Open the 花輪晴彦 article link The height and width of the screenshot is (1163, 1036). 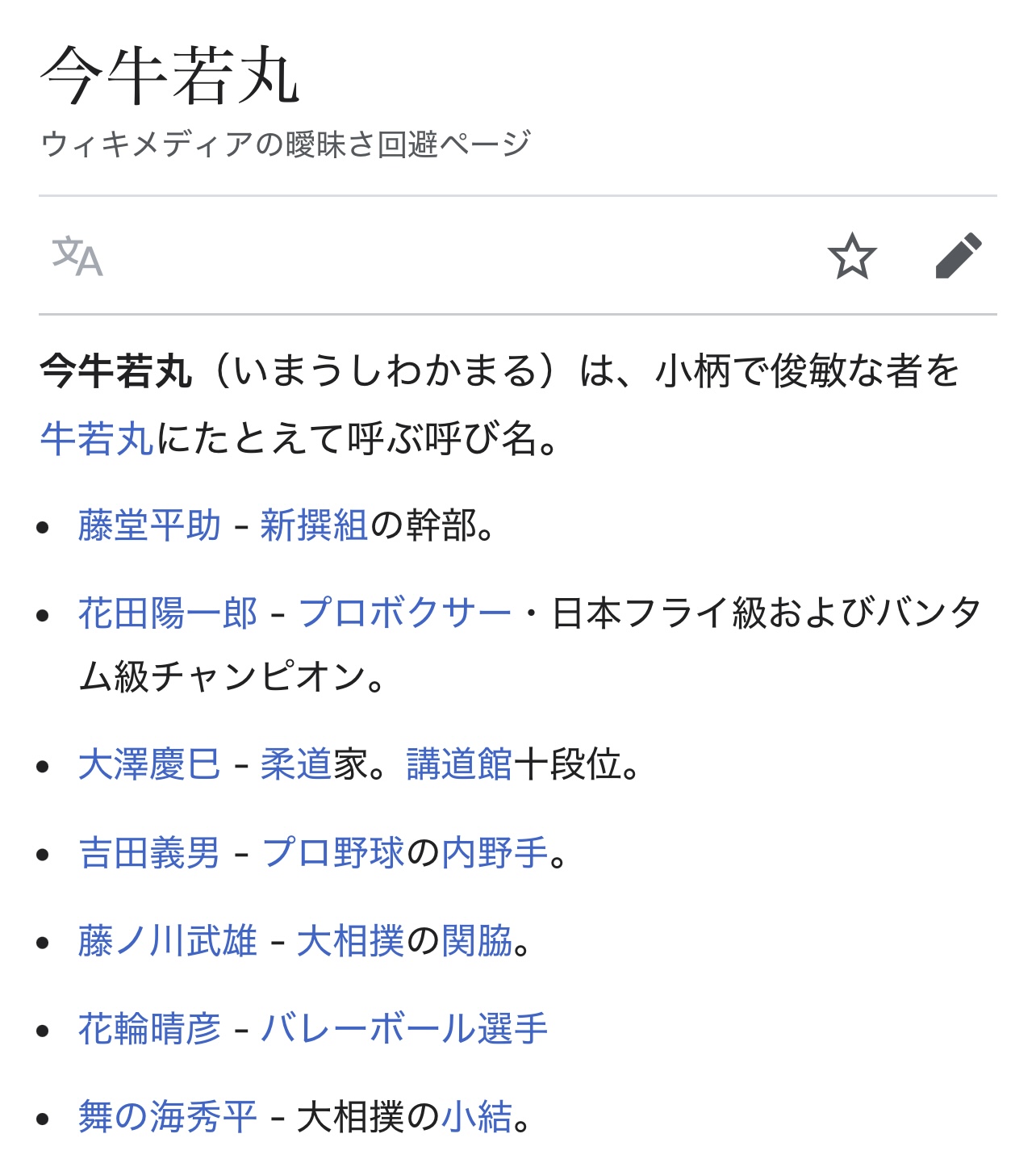click(149, 1029)
